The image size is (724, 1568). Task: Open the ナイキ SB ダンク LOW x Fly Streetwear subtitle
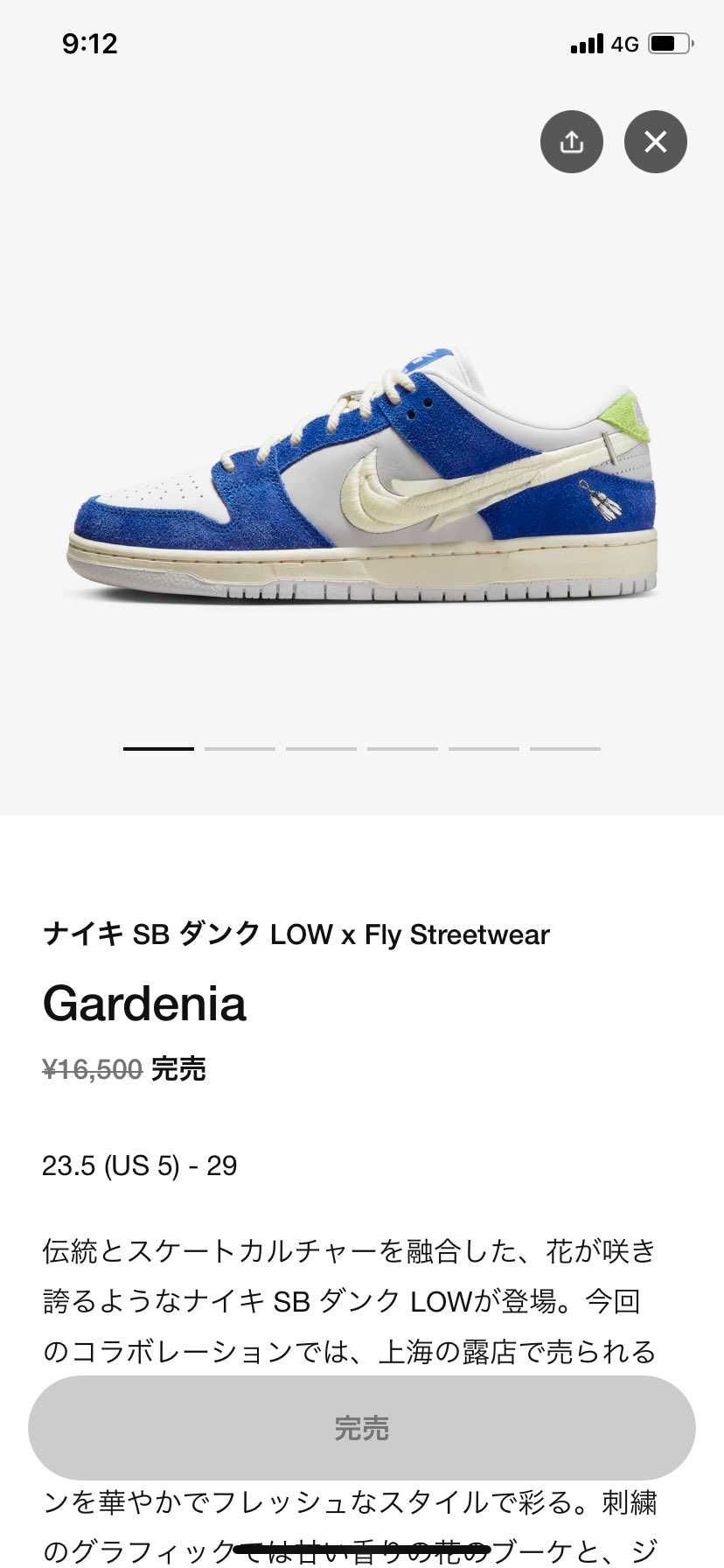[296, 934]
